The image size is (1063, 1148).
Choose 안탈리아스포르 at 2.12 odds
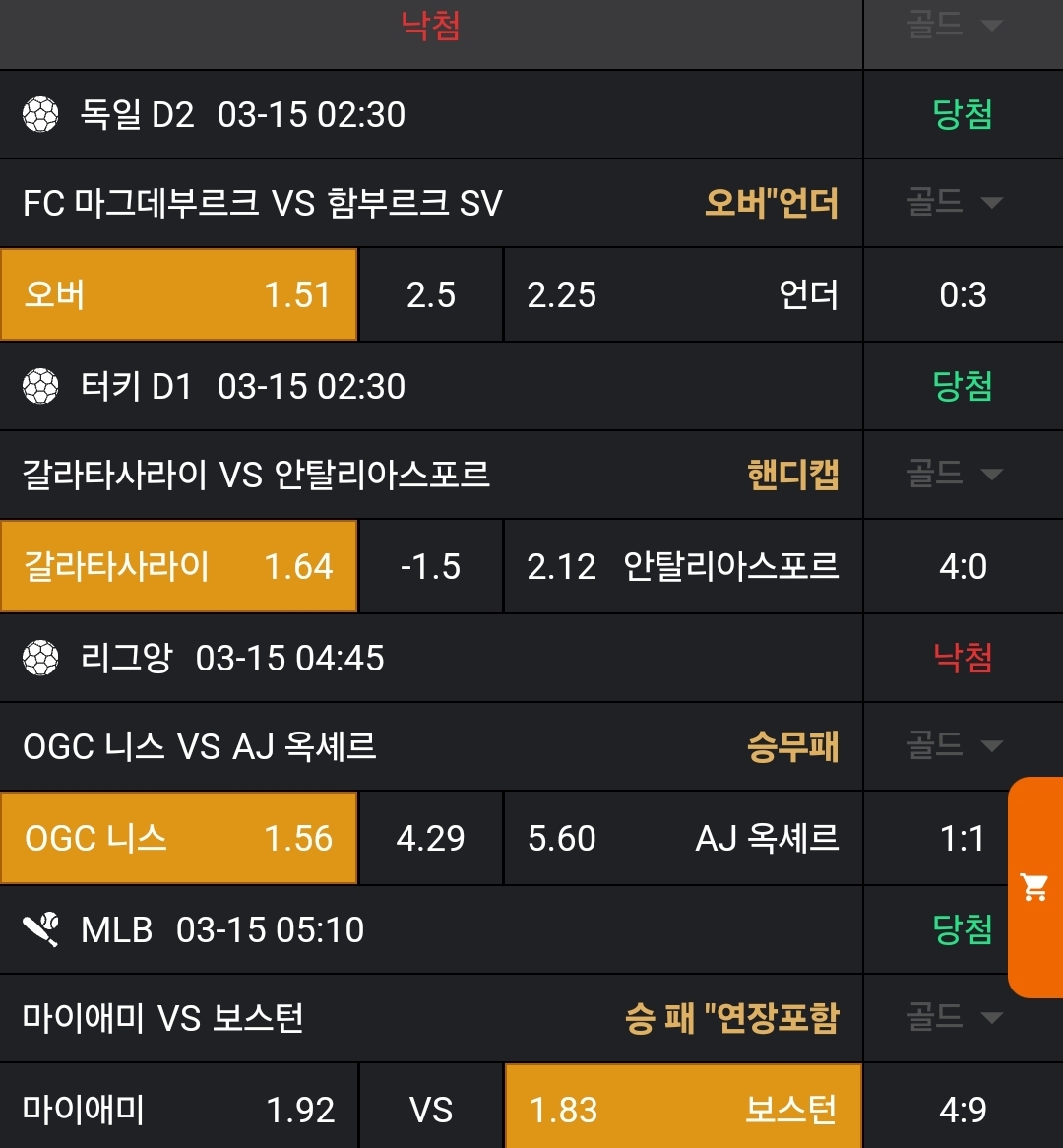click(682, 566)
